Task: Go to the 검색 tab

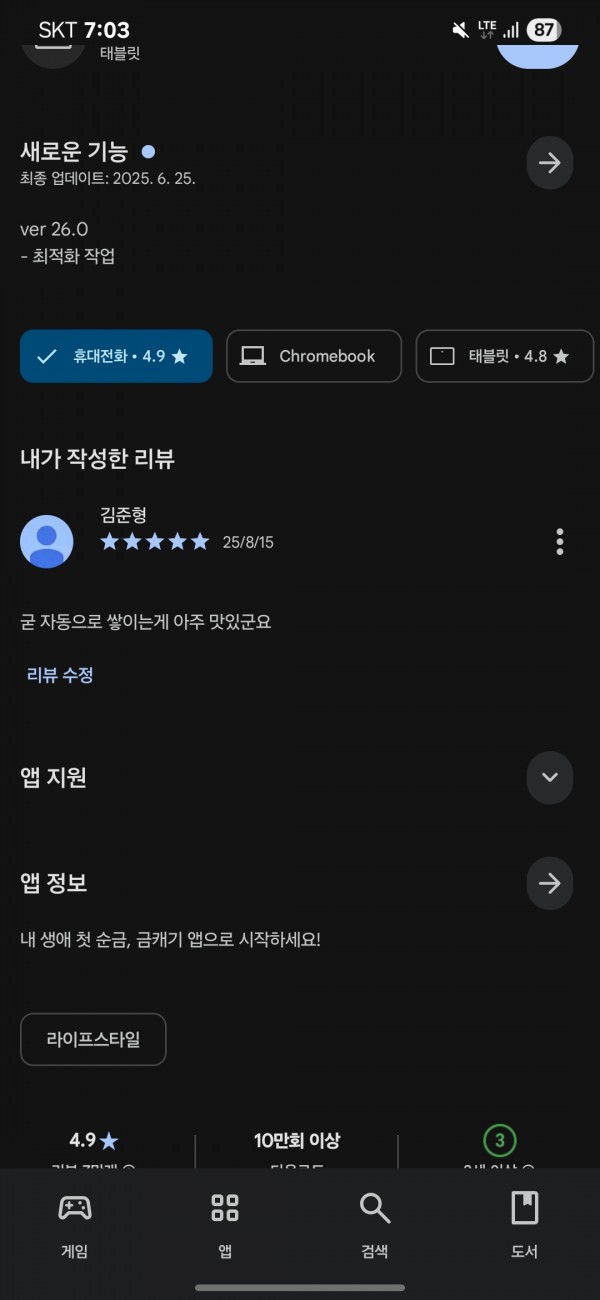Action: pyautogui.click(x=375, y=1224)
